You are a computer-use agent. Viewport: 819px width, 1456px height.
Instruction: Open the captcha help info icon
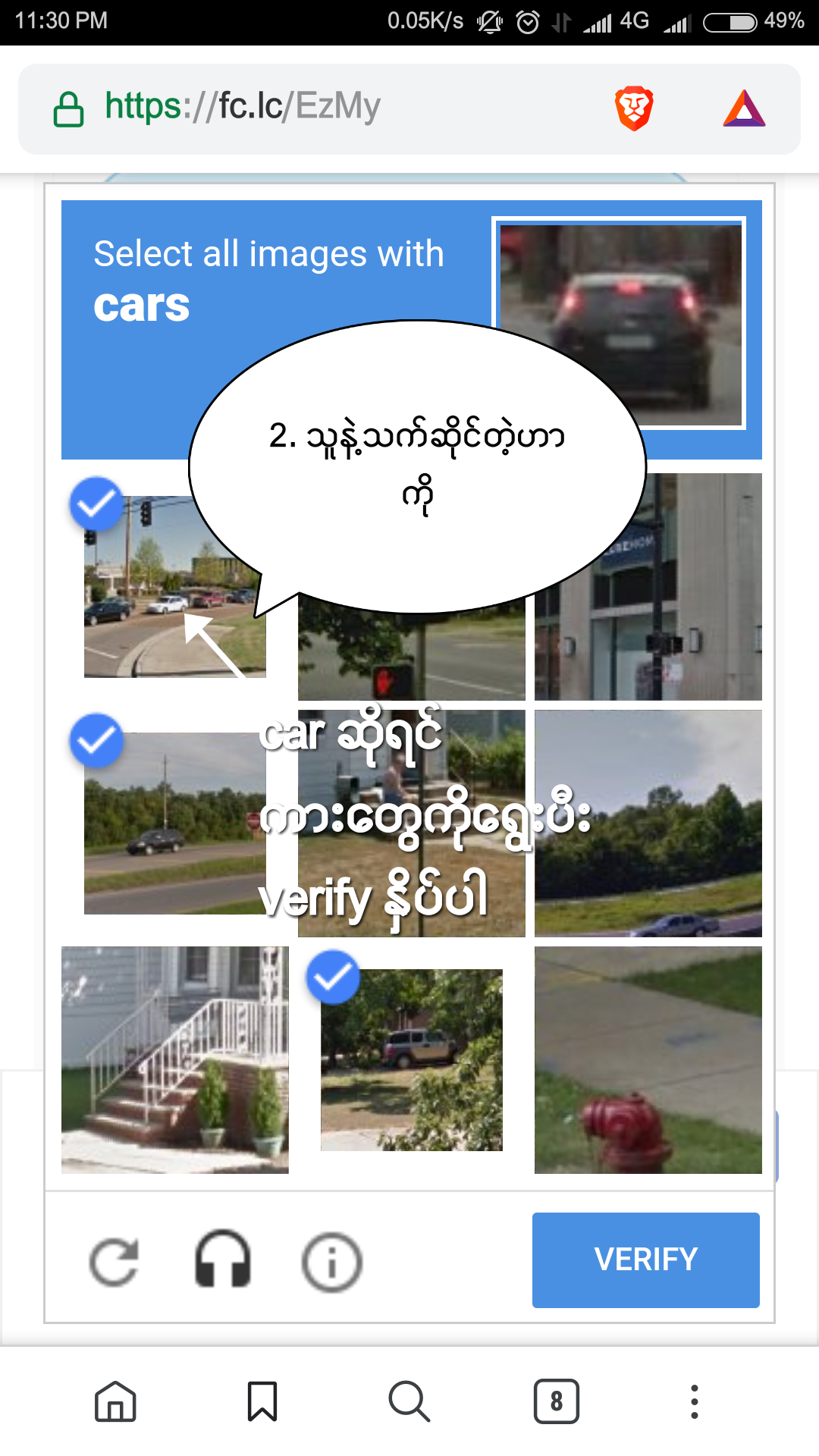click(331, 1262)
